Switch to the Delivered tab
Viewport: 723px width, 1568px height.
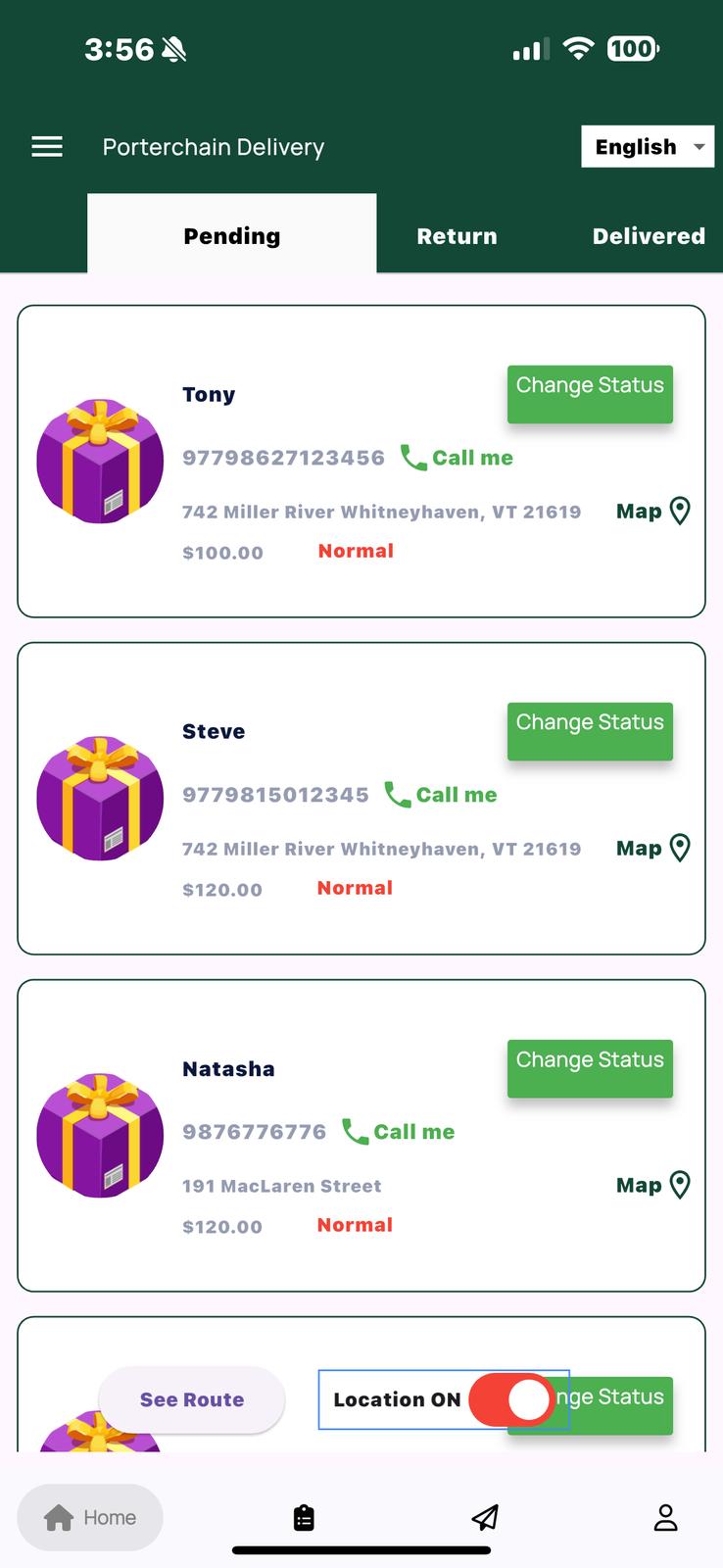point(648,236)
